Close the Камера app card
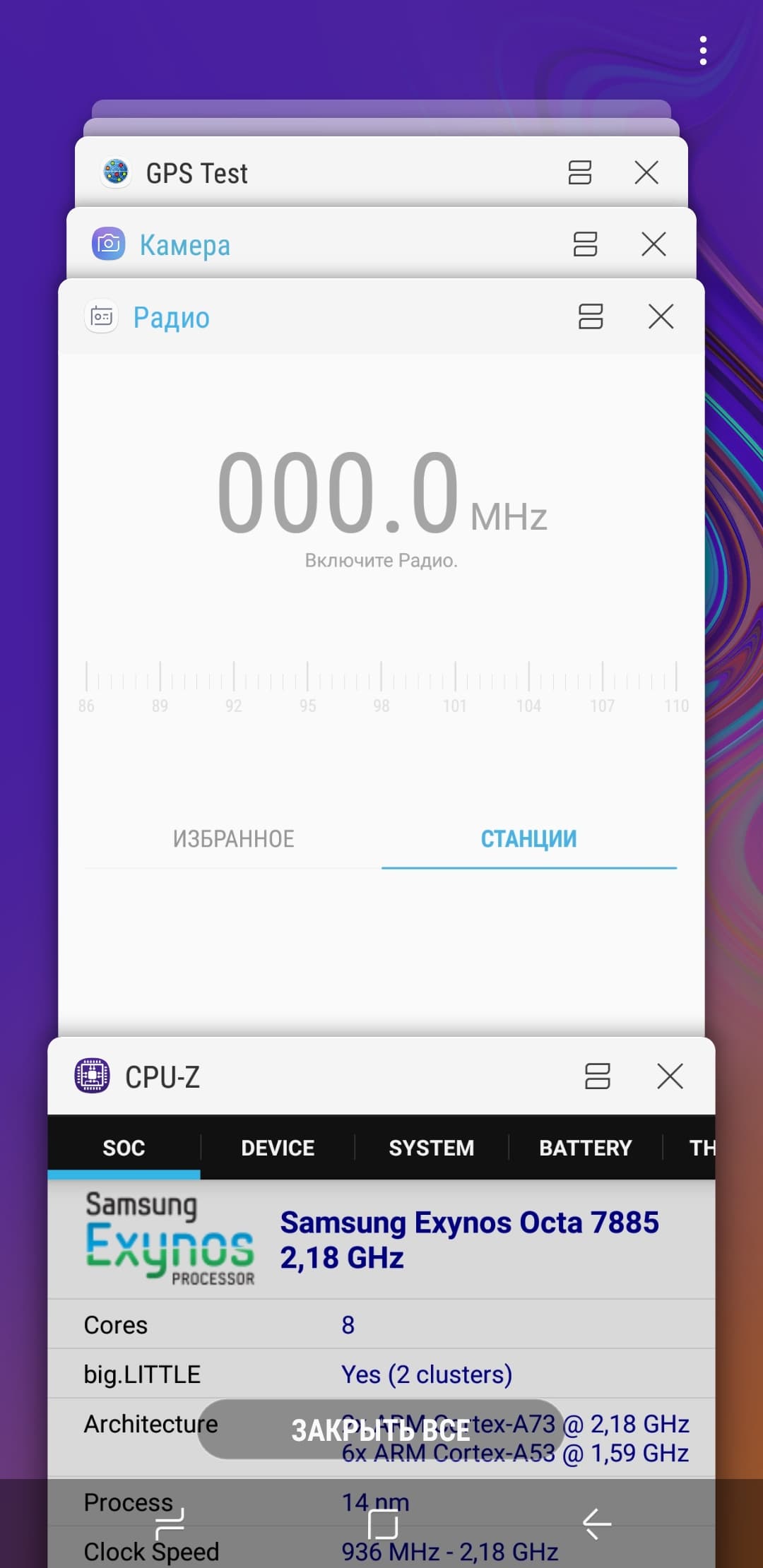Viewport: 763px width, 1568px height. pos(653,244)
